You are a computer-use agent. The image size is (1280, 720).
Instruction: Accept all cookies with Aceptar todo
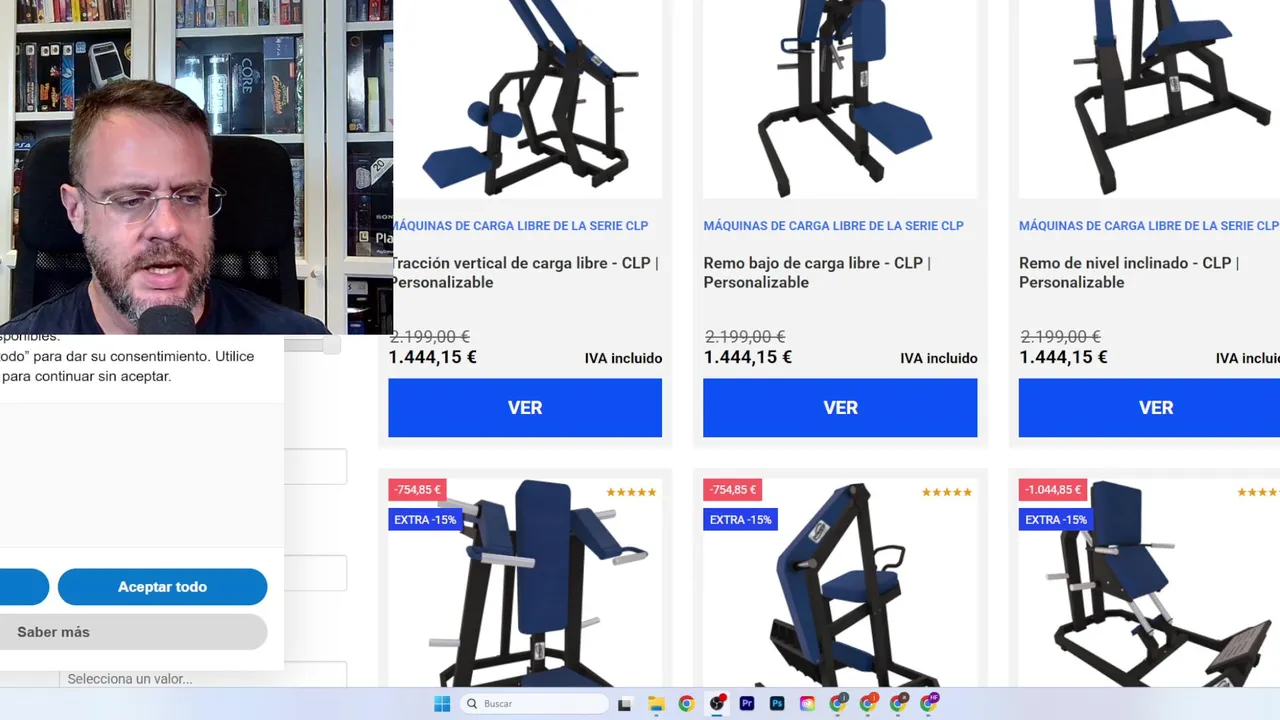(162, 587)
